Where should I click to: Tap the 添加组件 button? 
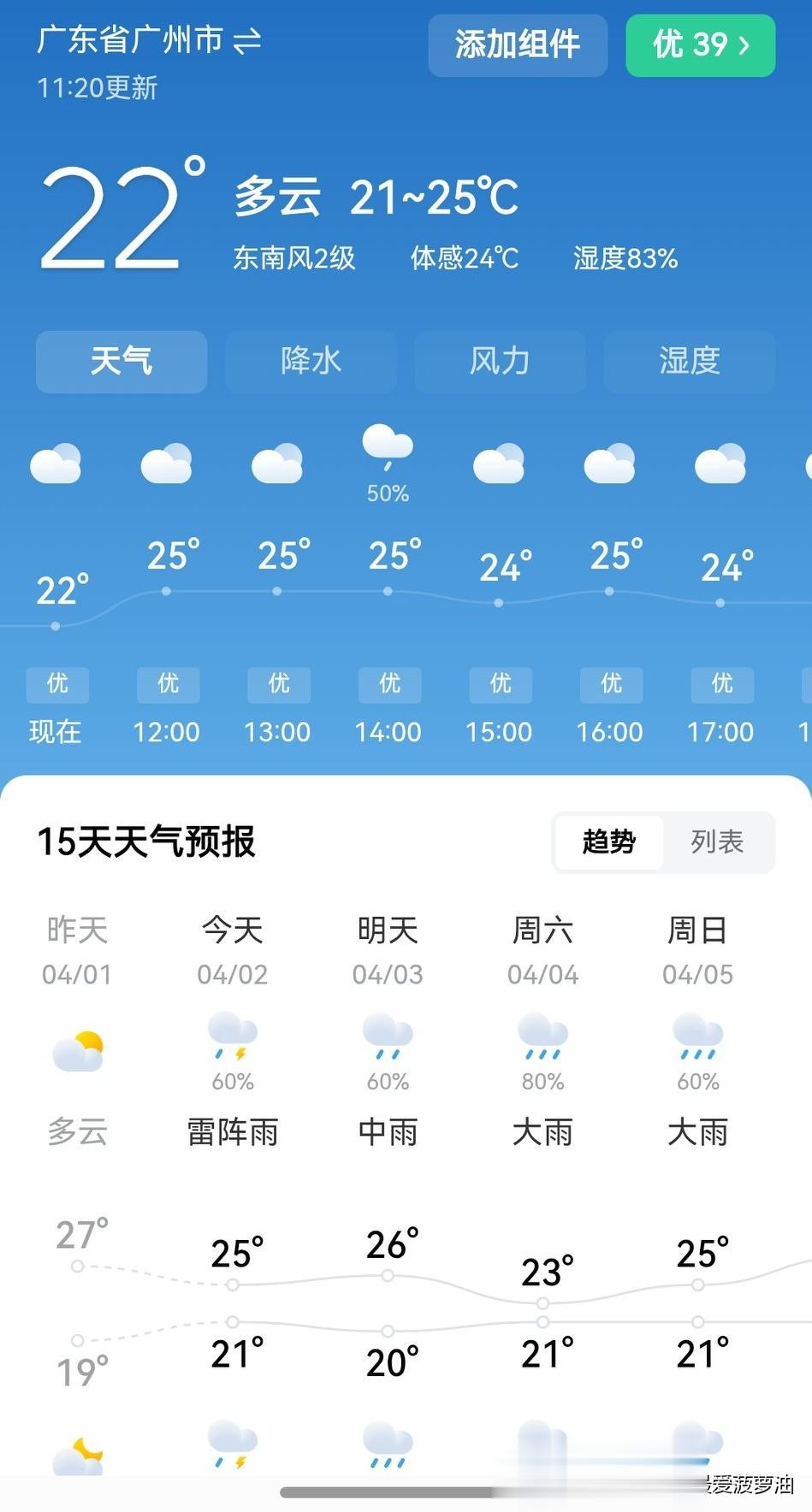518,44
